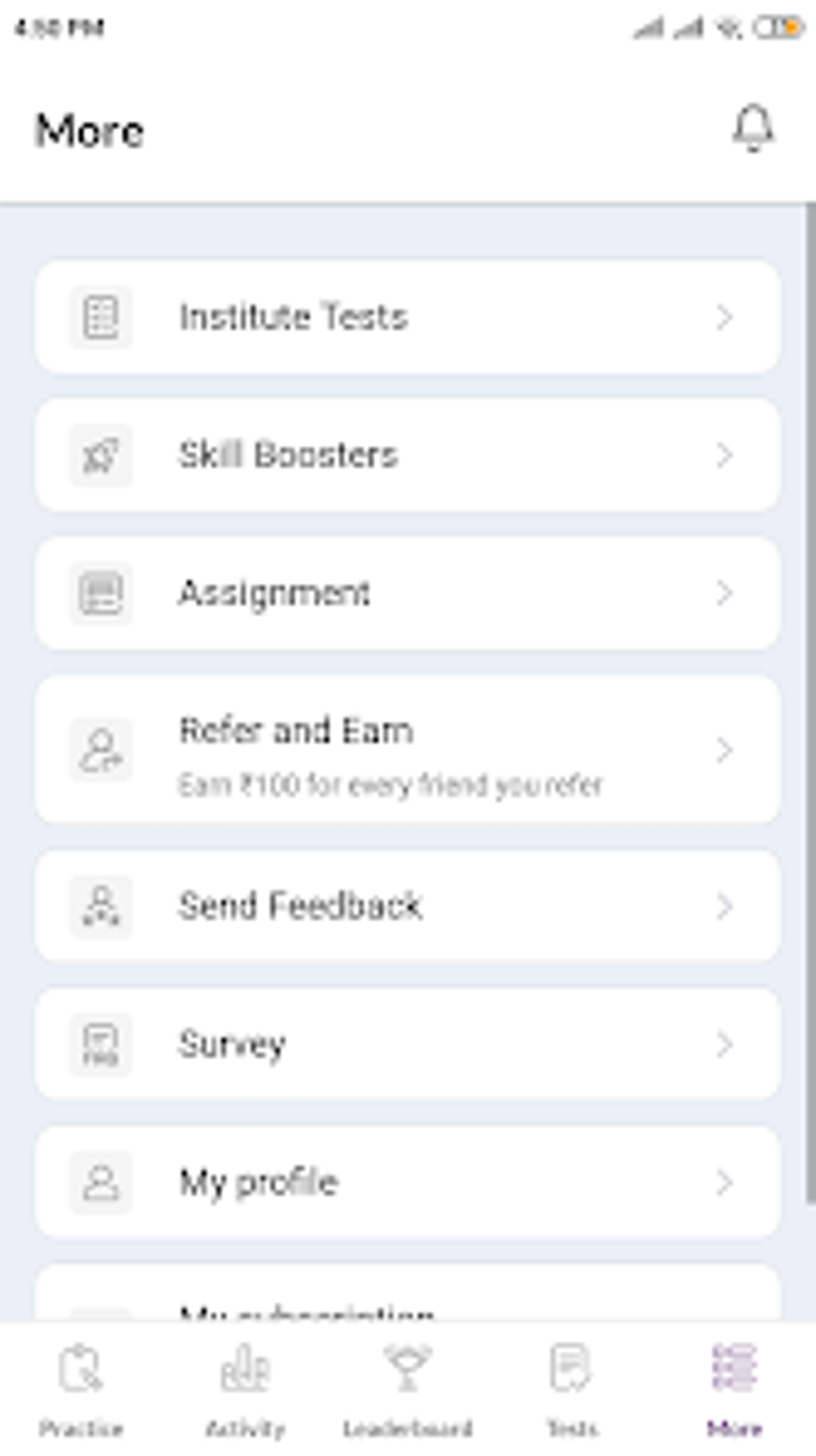Open Send Feedback
The image size is (816, 1456).
pyautogui.click(x=408, y=904)
